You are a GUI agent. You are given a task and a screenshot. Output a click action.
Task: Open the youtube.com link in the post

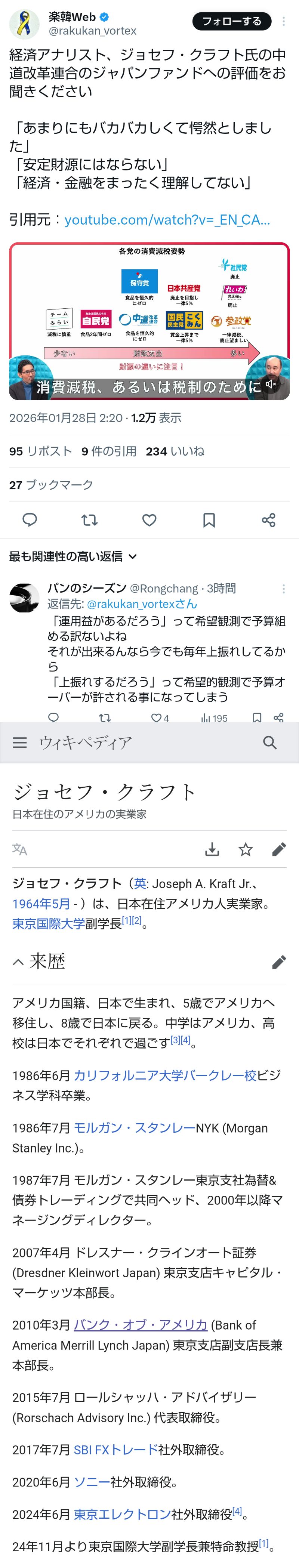pos(167,220)
